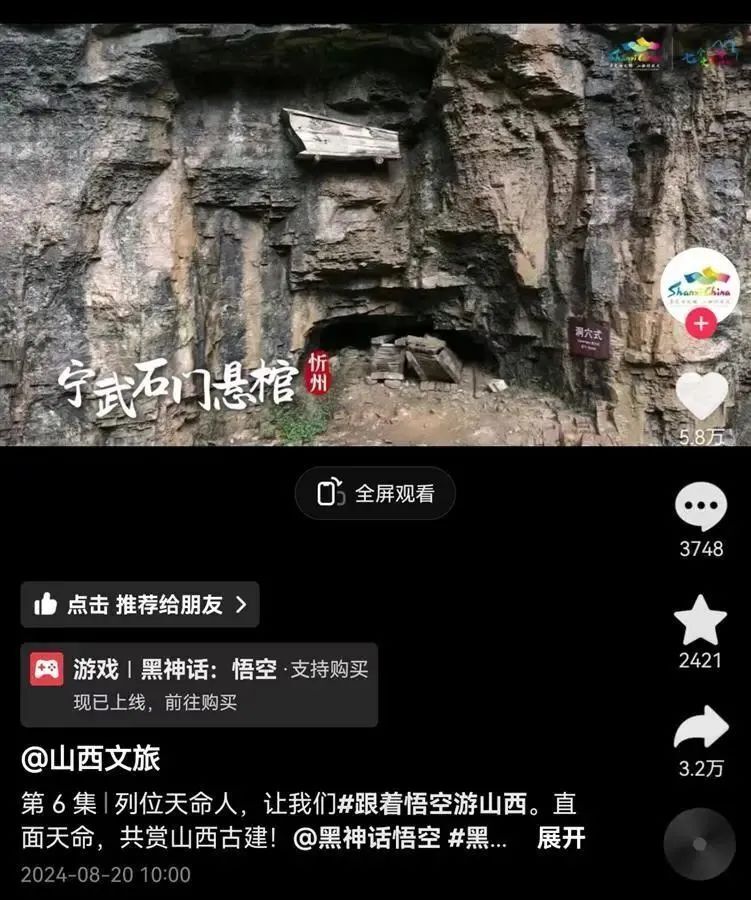Open recommend options via the chevron after 推荐给朋友
Image resolution: width=751 pixels, height=900 pixels.
[x=240, y=604]
